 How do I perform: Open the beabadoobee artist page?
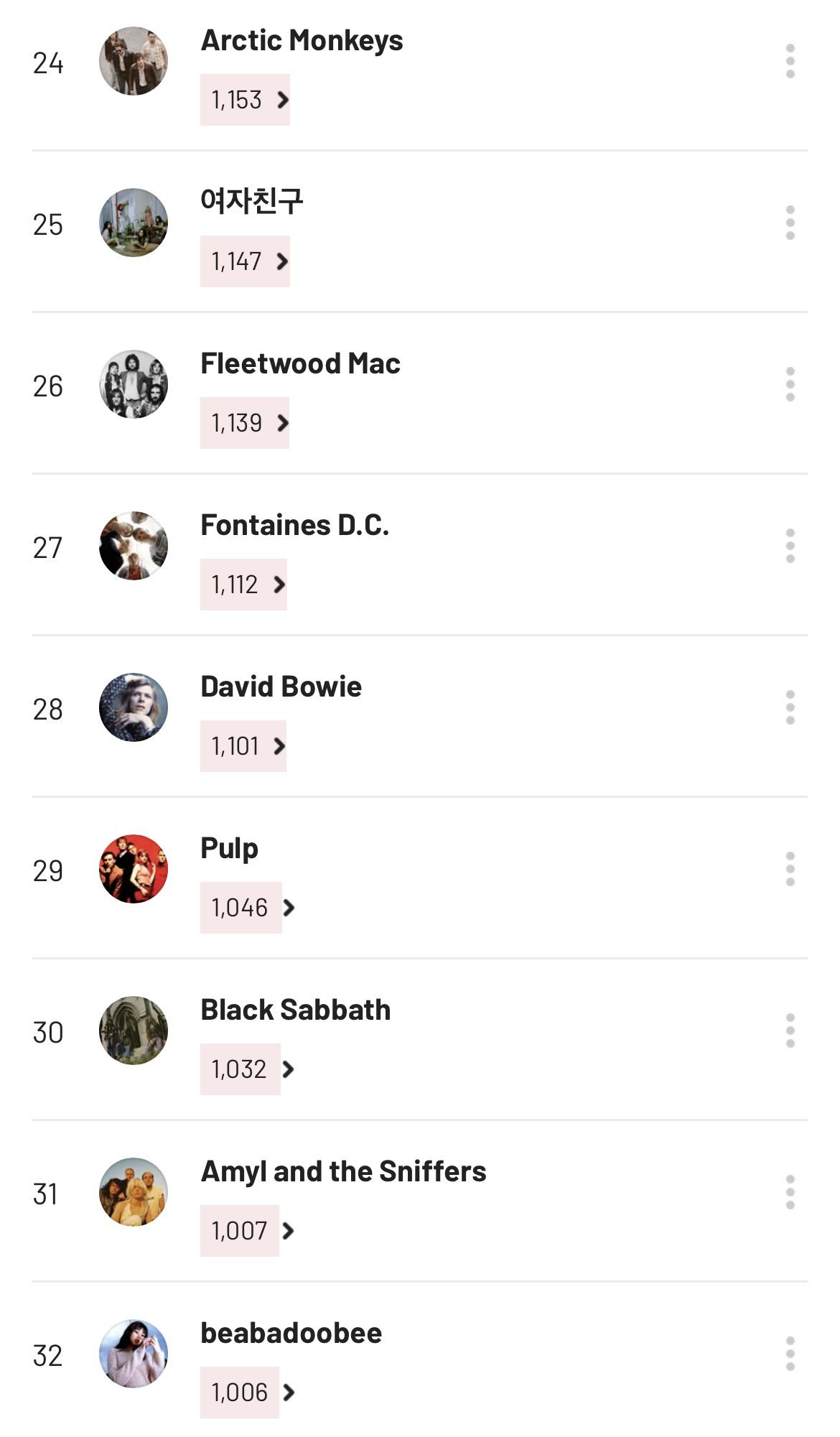click(x=291, y=1333)
